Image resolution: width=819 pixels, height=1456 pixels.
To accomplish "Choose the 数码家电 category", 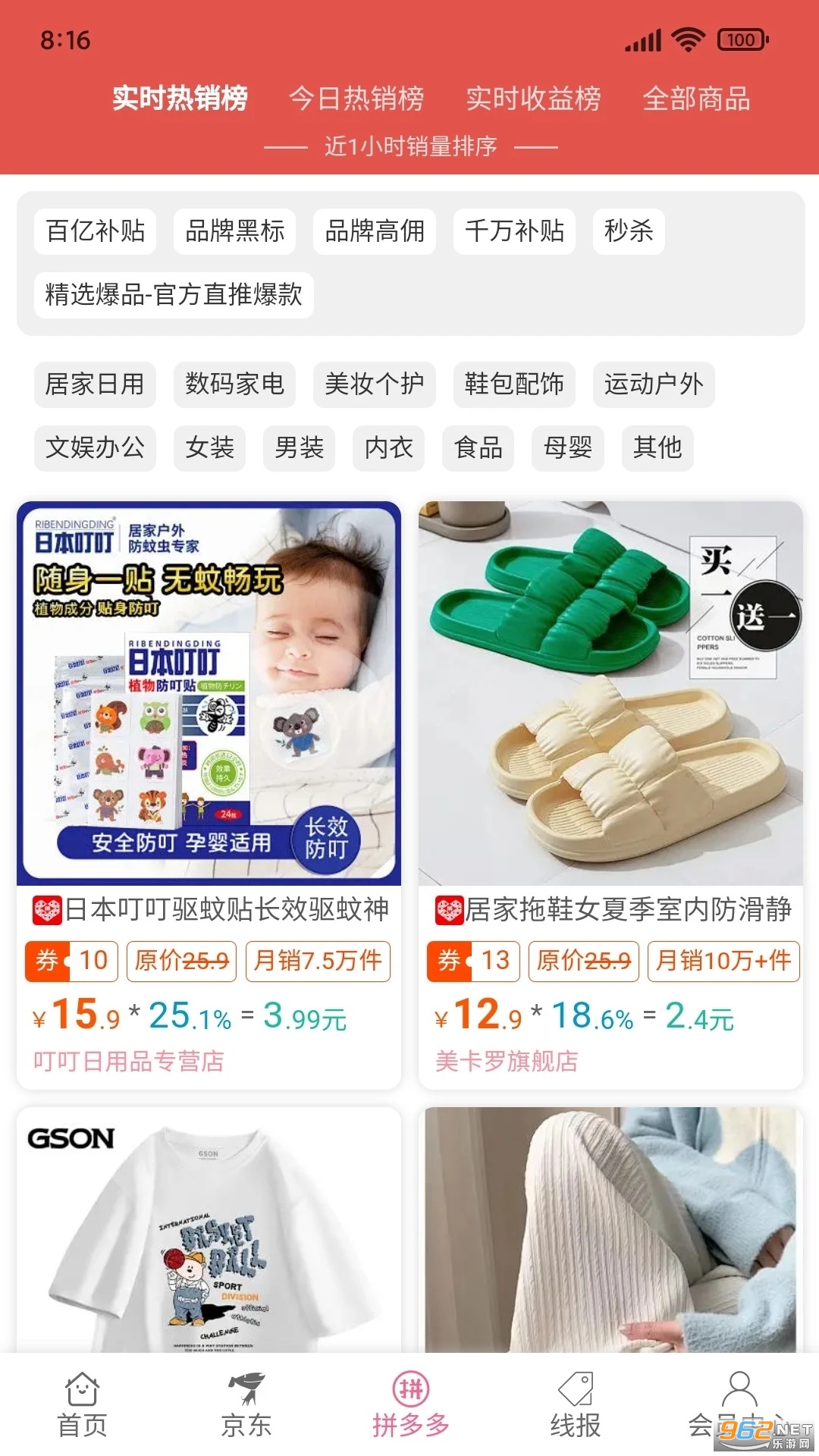I will (234, 384).
